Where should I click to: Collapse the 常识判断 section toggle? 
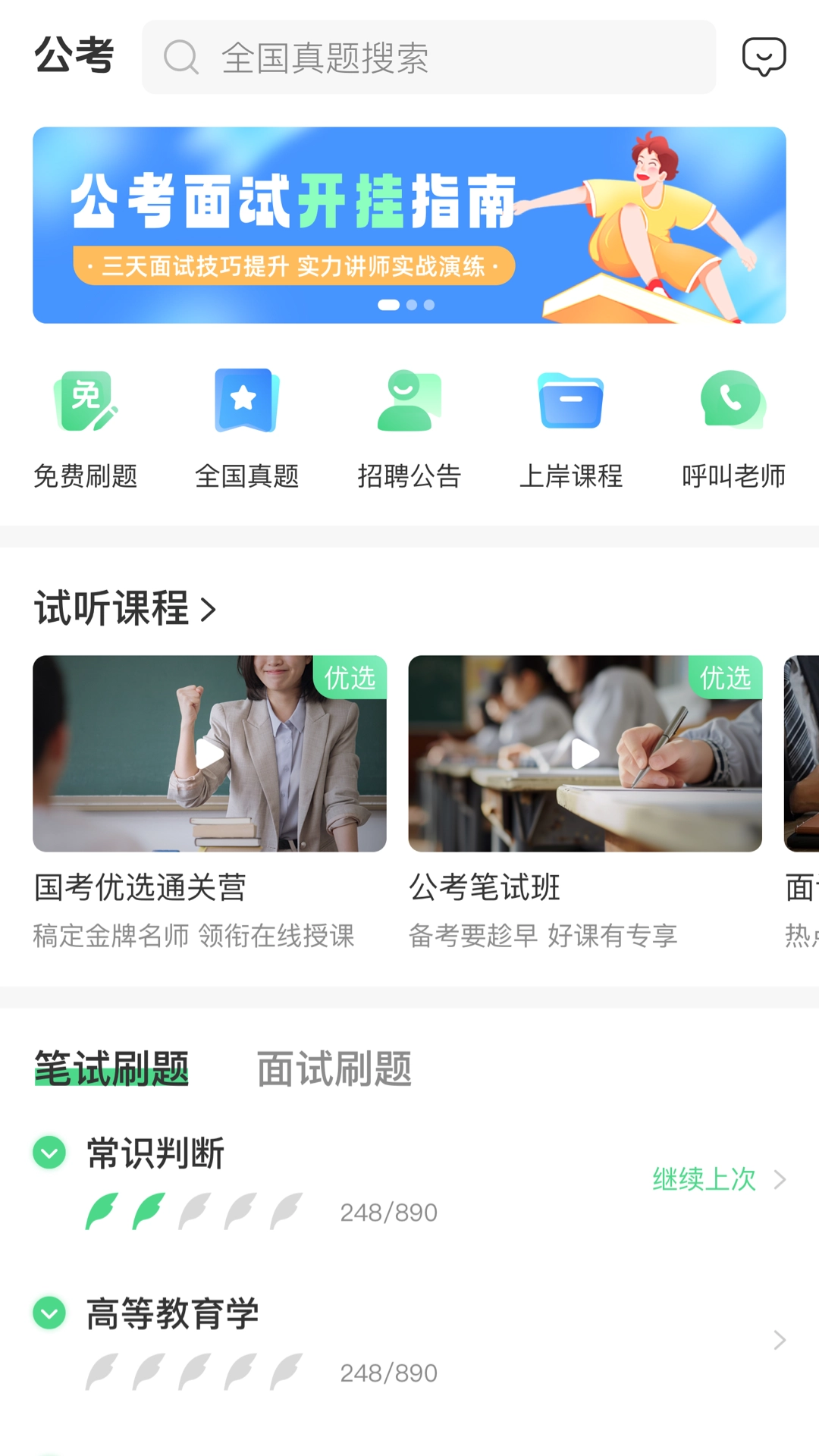click(x=49, y=1151)
